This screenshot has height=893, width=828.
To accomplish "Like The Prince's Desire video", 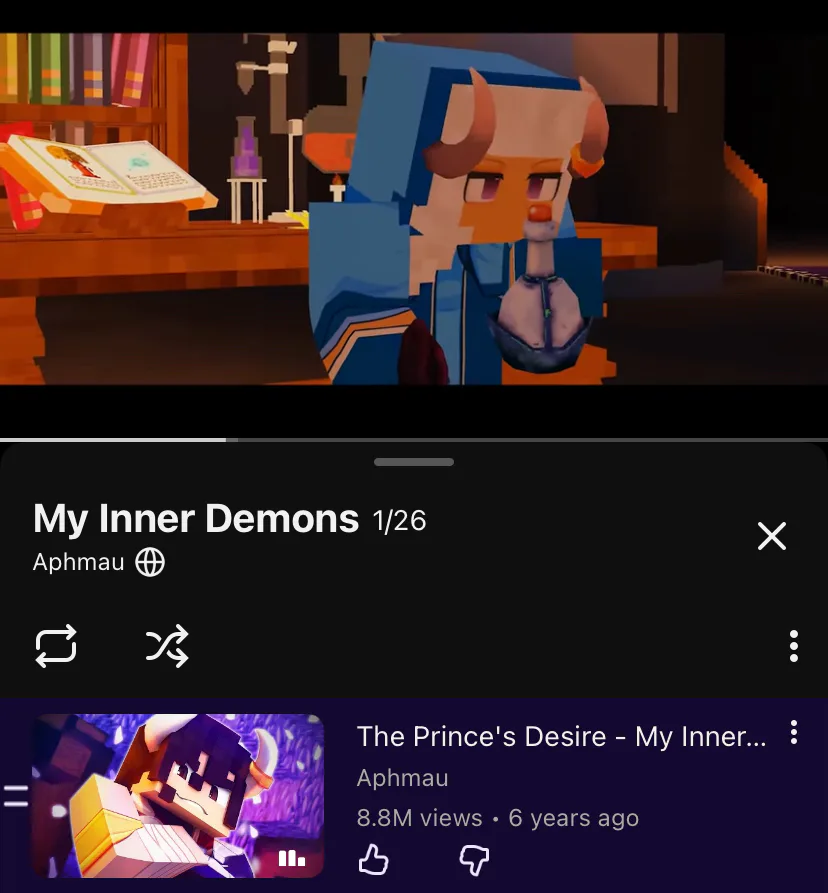I will click(373, 860).
